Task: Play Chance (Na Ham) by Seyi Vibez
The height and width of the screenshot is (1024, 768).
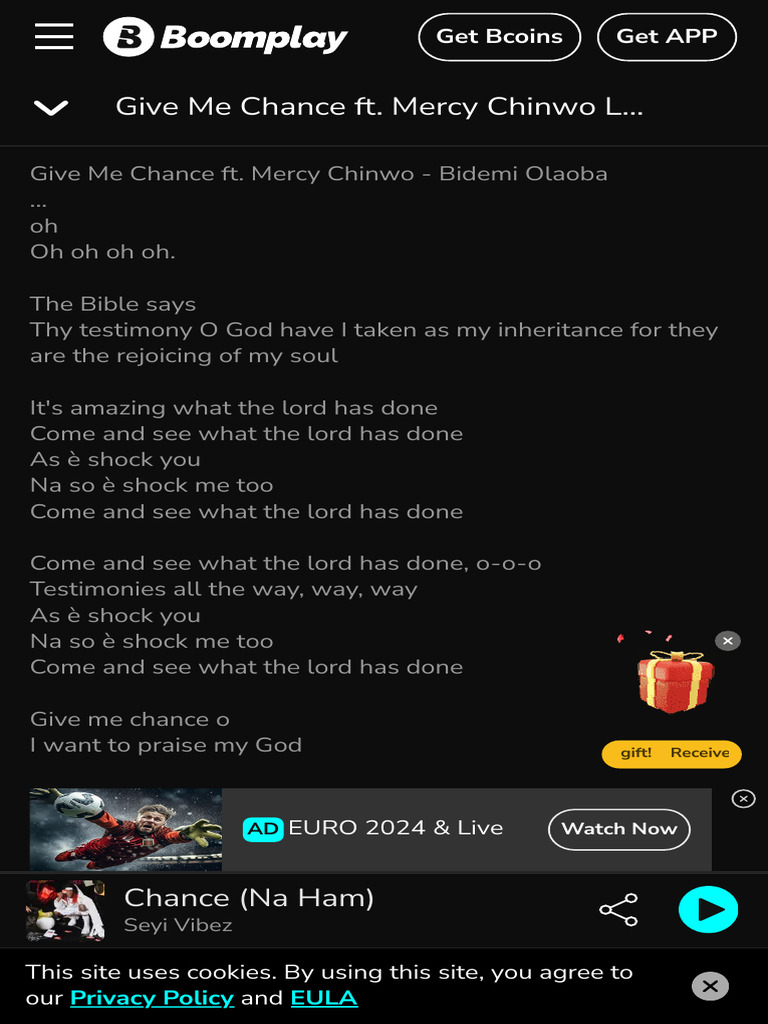Action: pos(709,909)
